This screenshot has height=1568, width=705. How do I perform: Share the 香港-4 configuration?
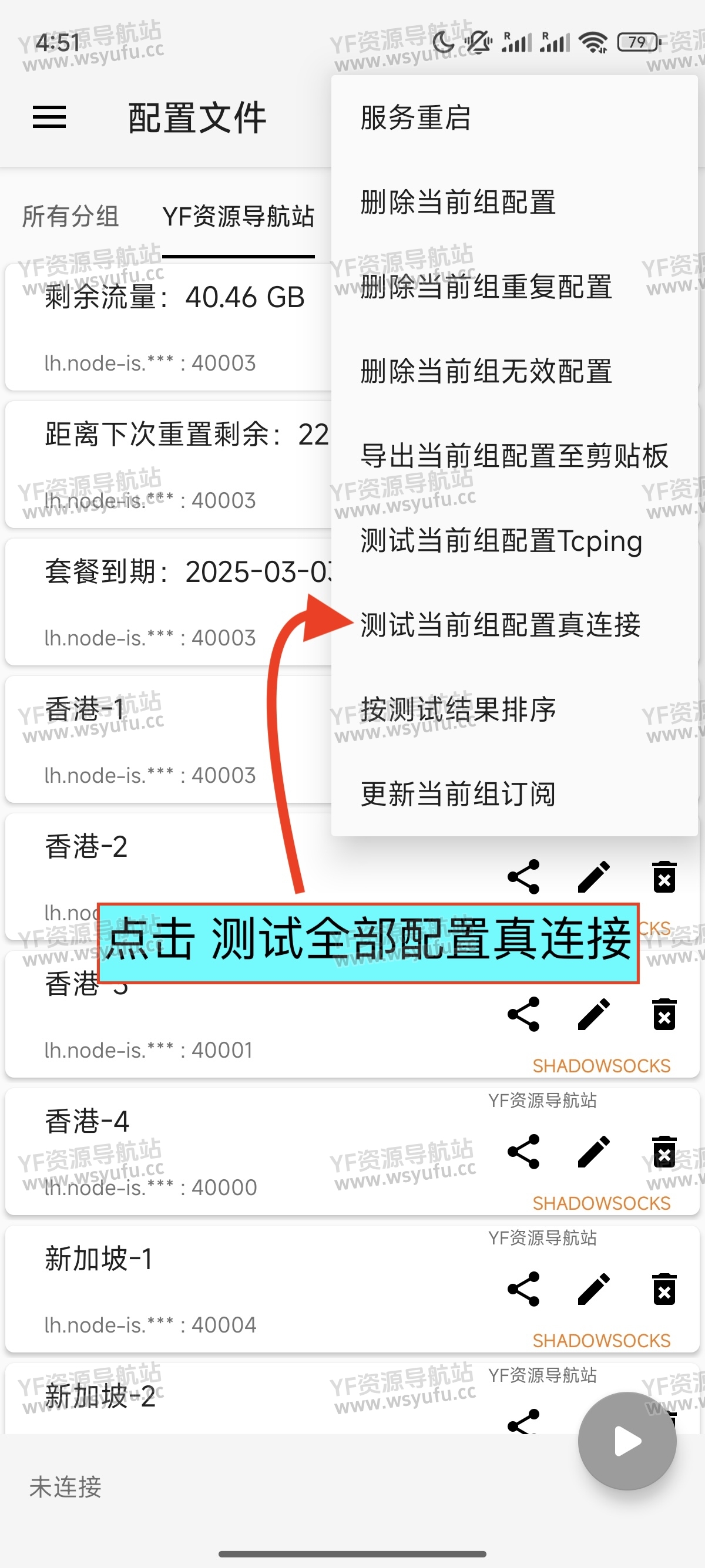(523, 1152)
